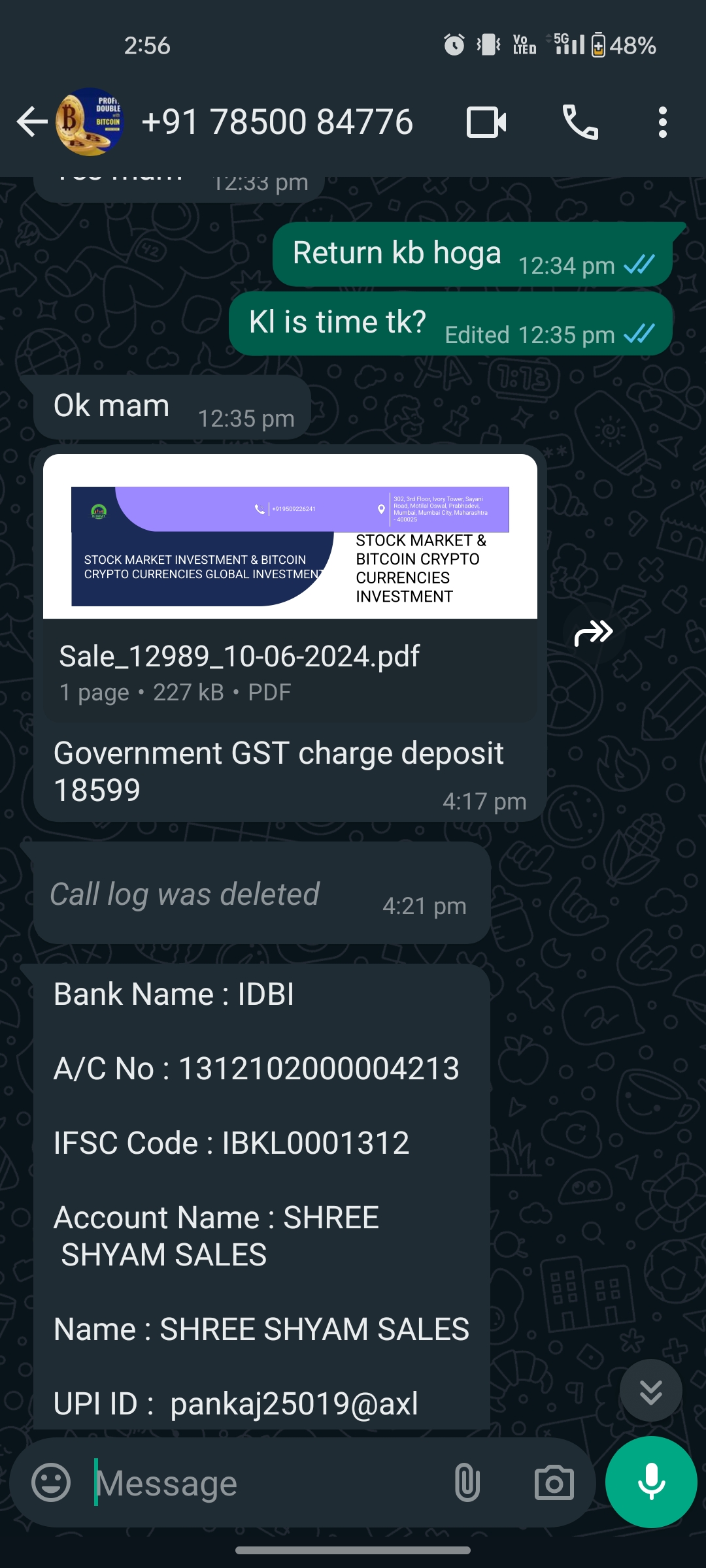Start a voice call

pyautogui.click(x=580, y=122)
